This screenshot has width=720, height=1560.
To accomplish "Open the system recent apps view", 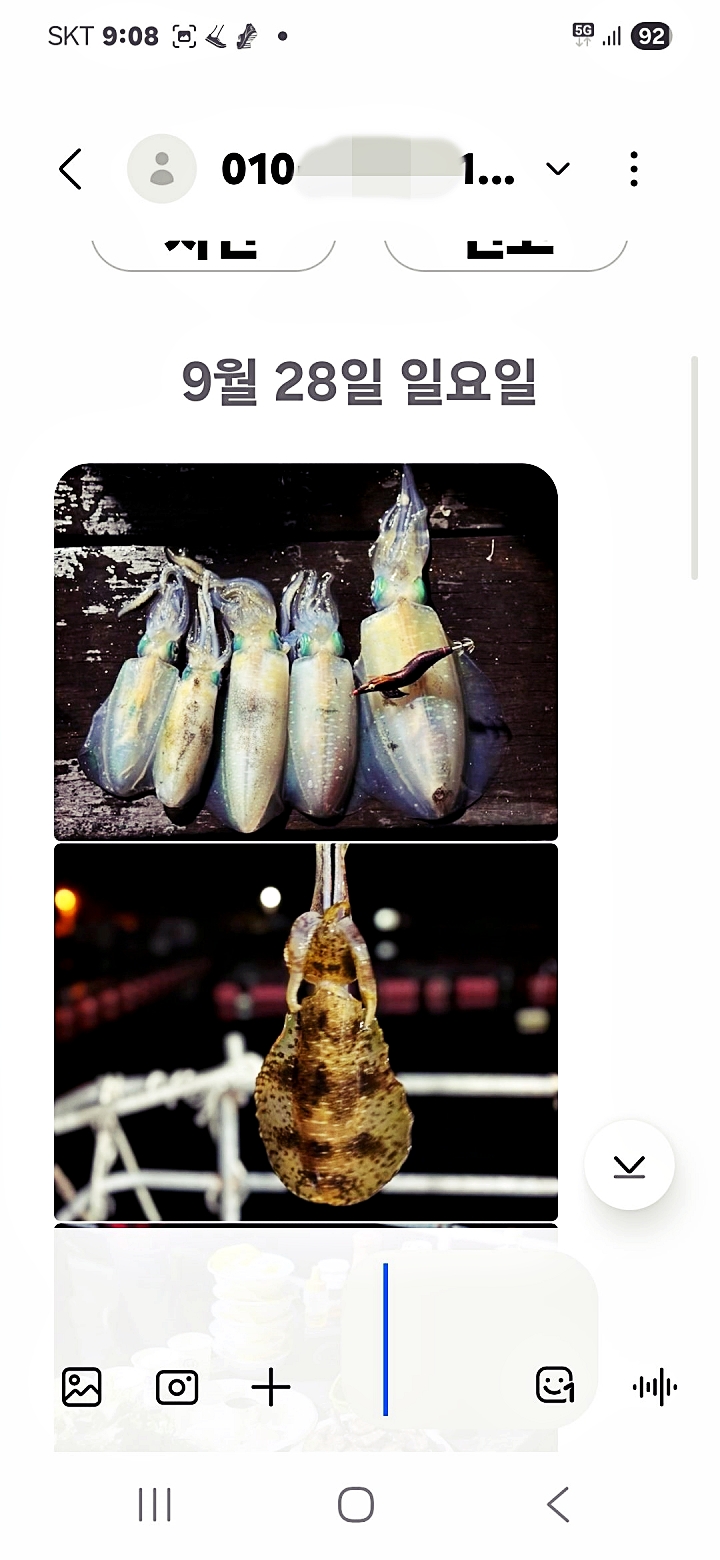I will tap(155, 1504).
